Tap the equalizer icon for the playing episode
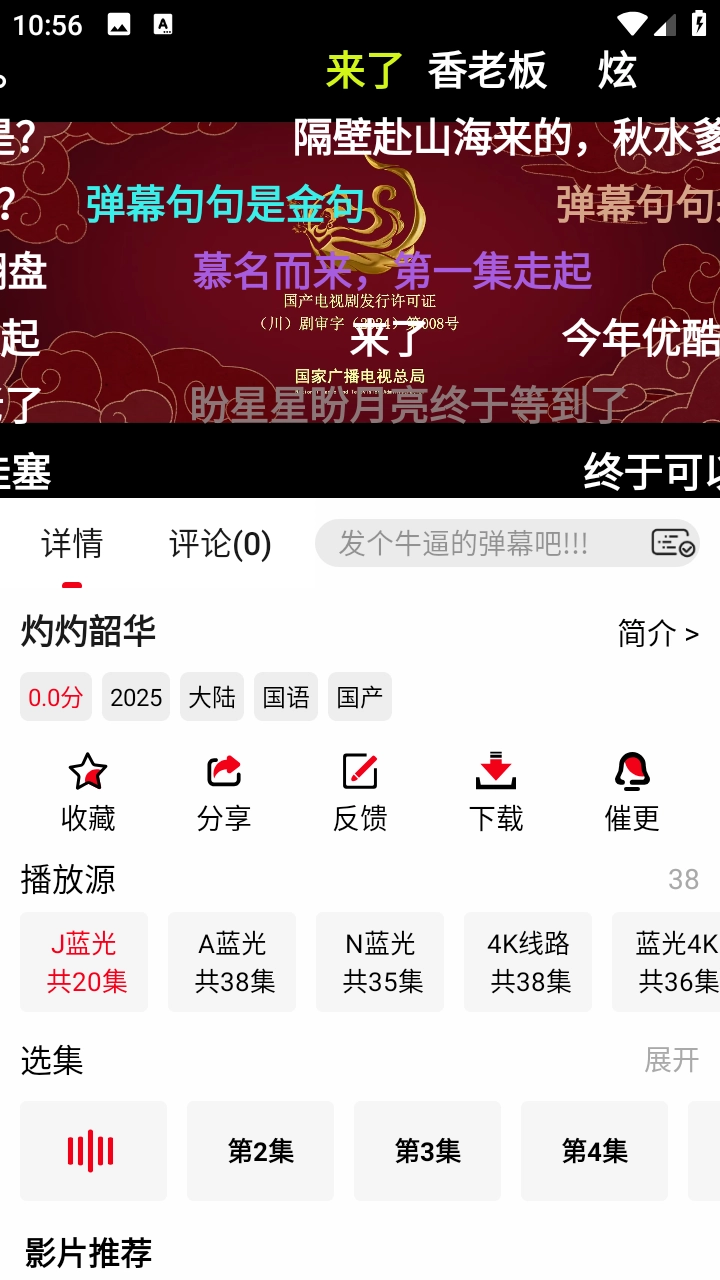Viewport: 720px width, 1280px height. [x=93, y=1150]
